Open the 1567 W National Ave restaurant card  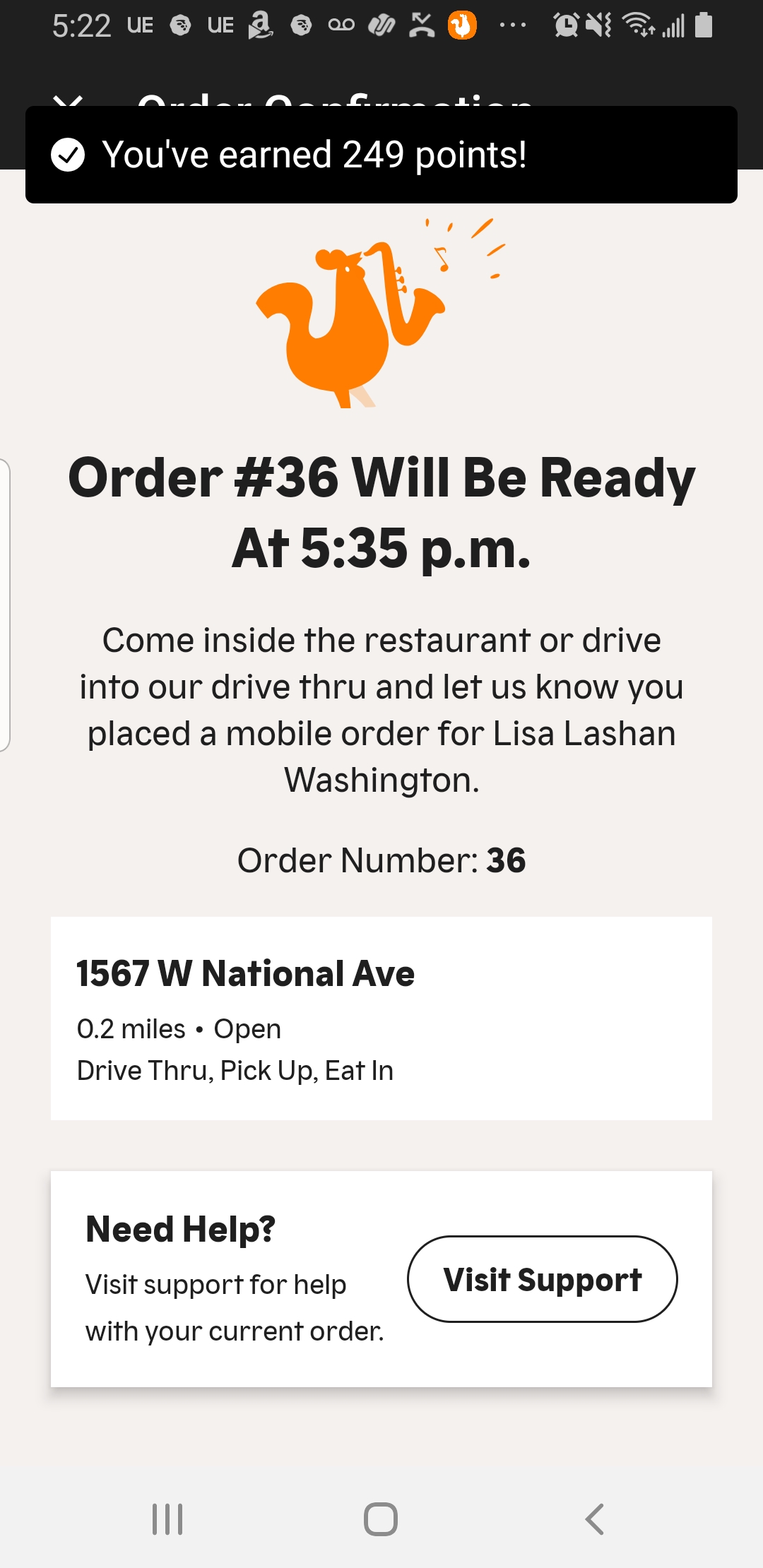[381, 1018]
